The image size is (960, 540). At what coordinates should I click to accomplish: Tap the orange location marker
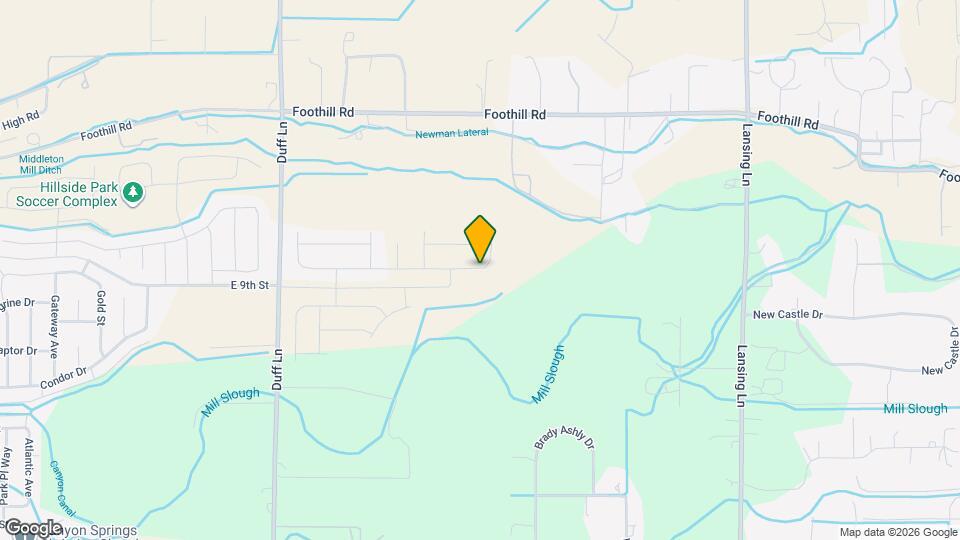pos(481,239)
